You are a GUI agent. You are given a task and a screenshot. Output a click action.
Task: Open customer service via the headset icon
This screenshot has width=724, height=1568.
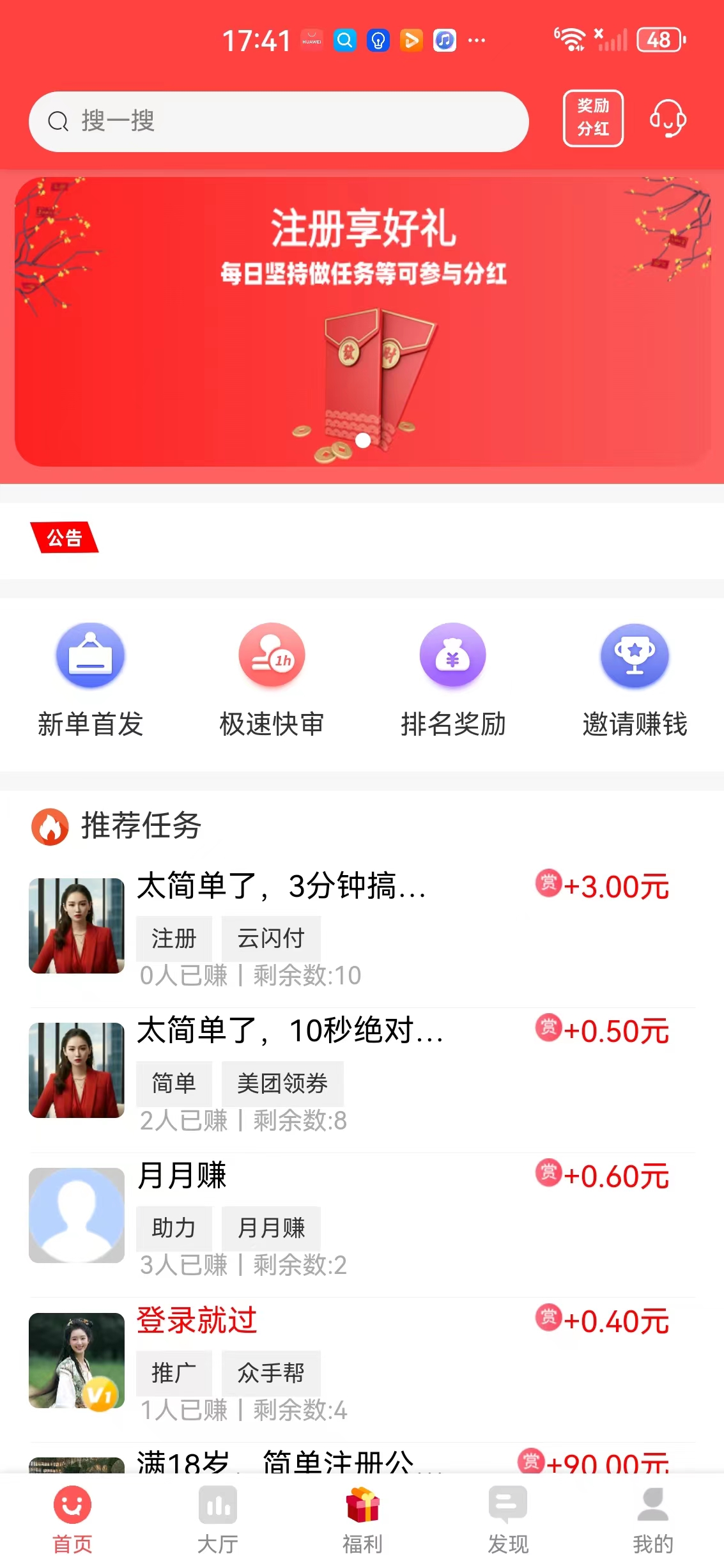[667, 119]
